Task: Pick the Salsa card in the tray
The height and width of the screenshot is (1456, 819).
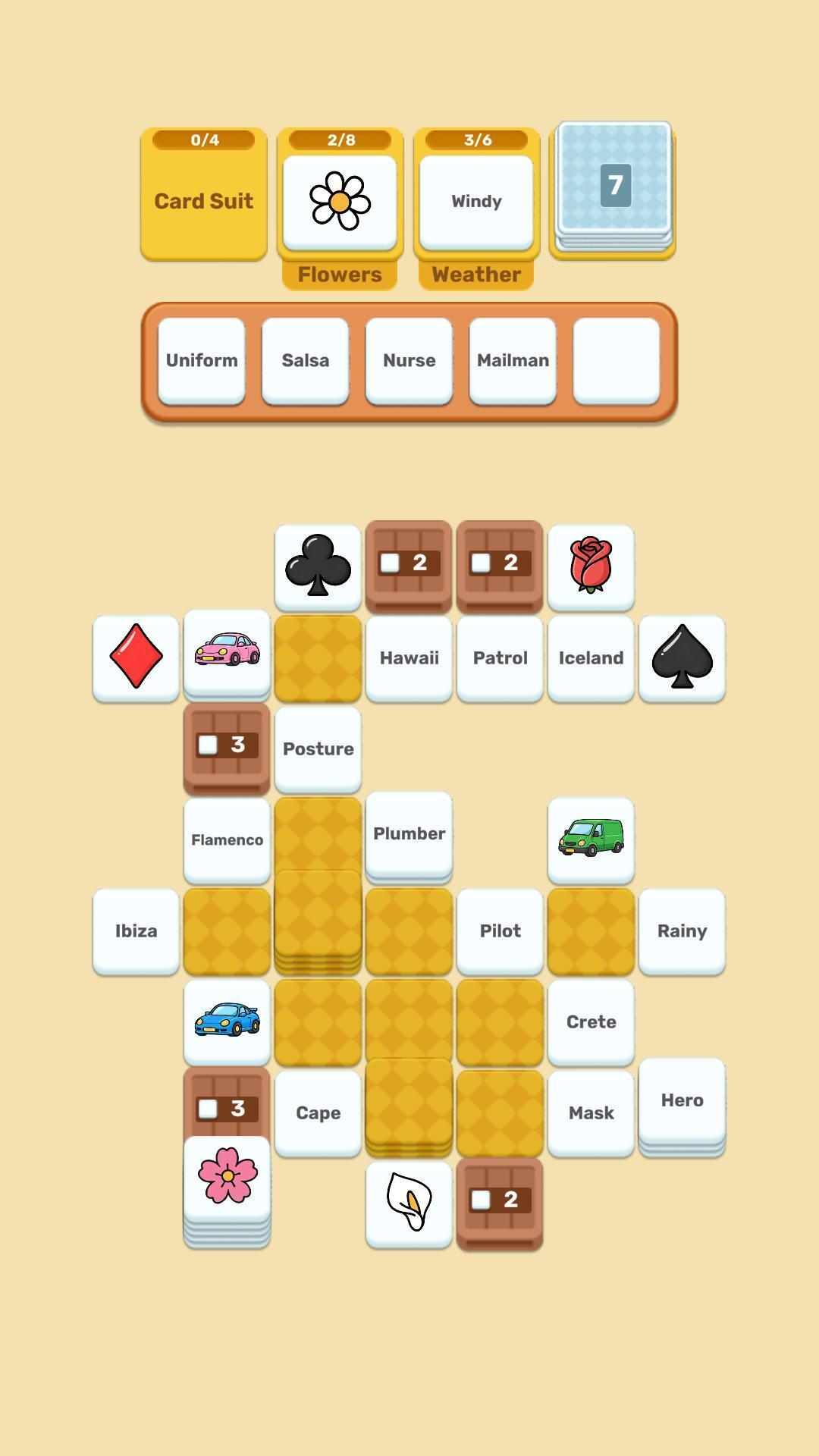Action: pos(306,361)
